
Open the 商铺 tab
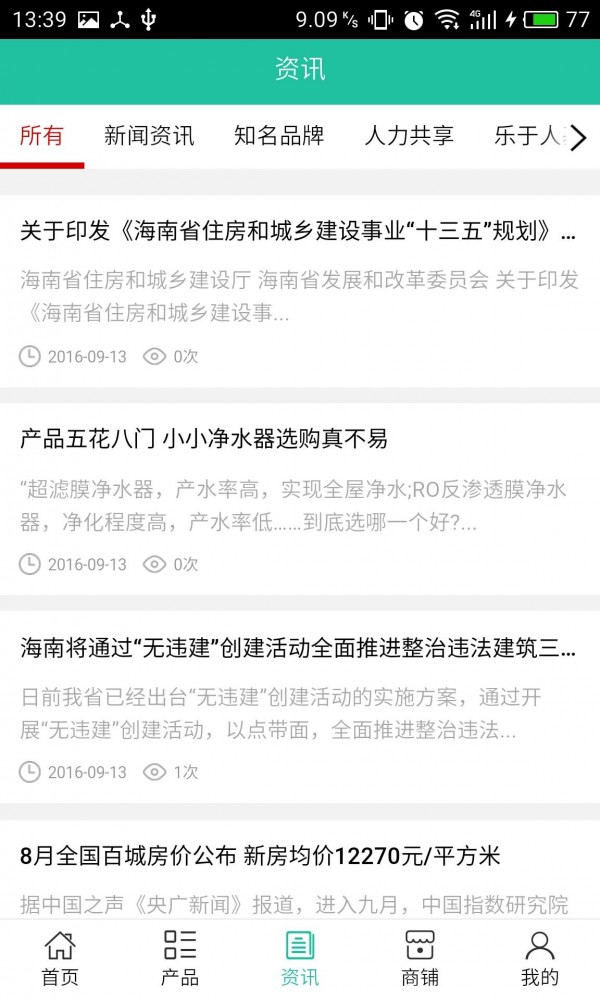tap(420, 959)
